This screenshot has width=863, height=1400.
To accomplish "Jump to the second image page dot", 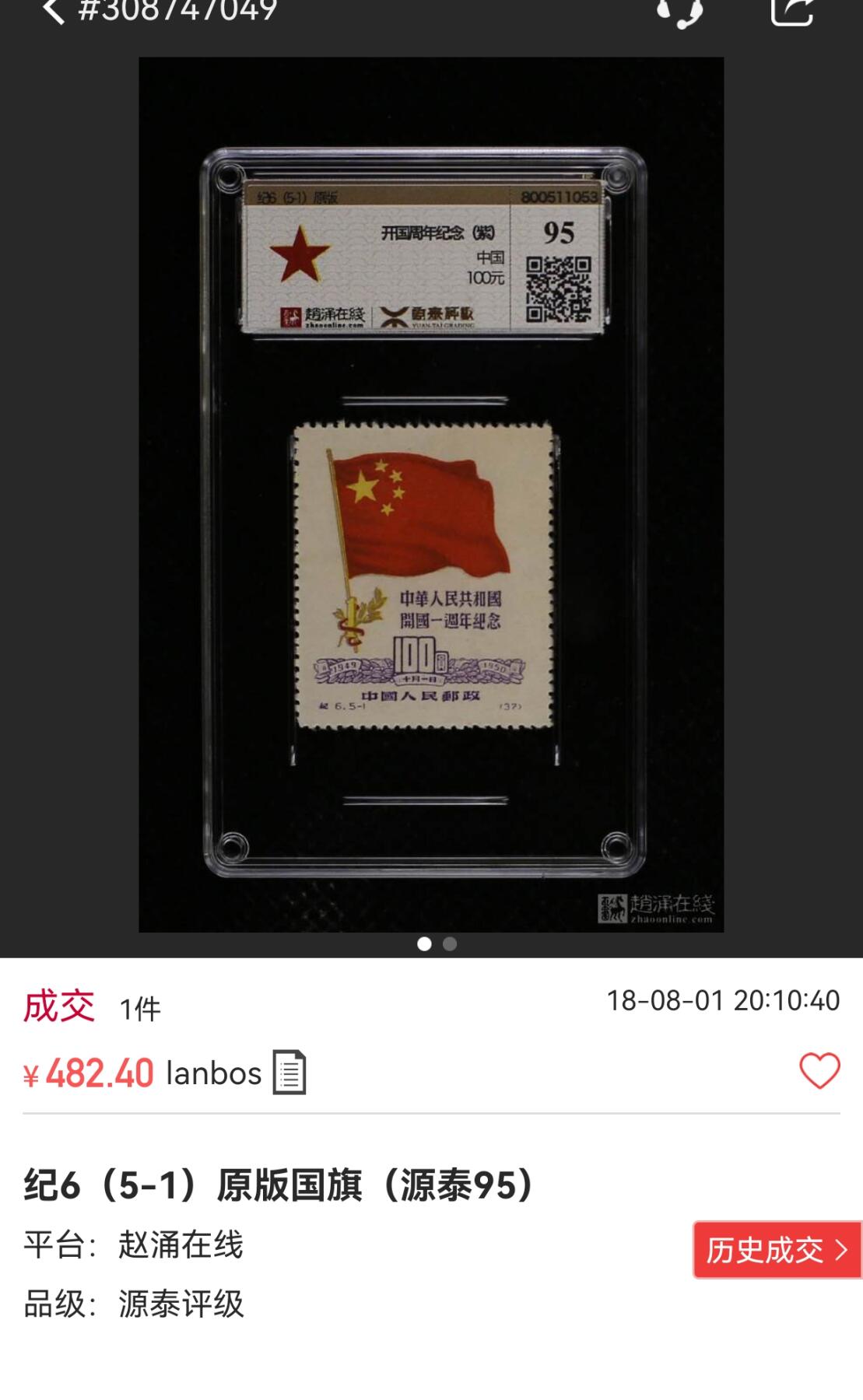I will (450, 944).
